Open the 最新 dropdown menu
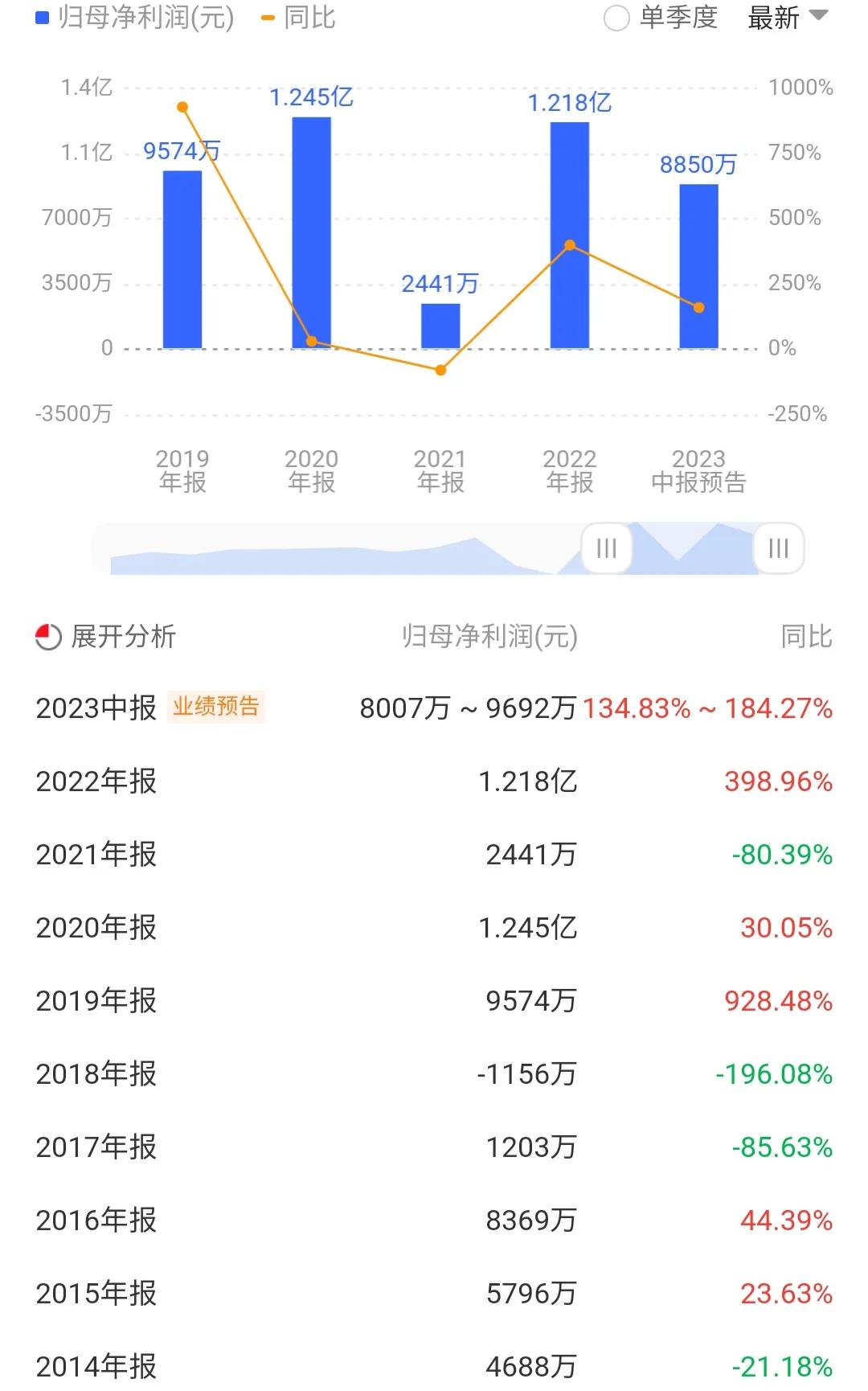868x1391 pixels. (x=774, y=17)
